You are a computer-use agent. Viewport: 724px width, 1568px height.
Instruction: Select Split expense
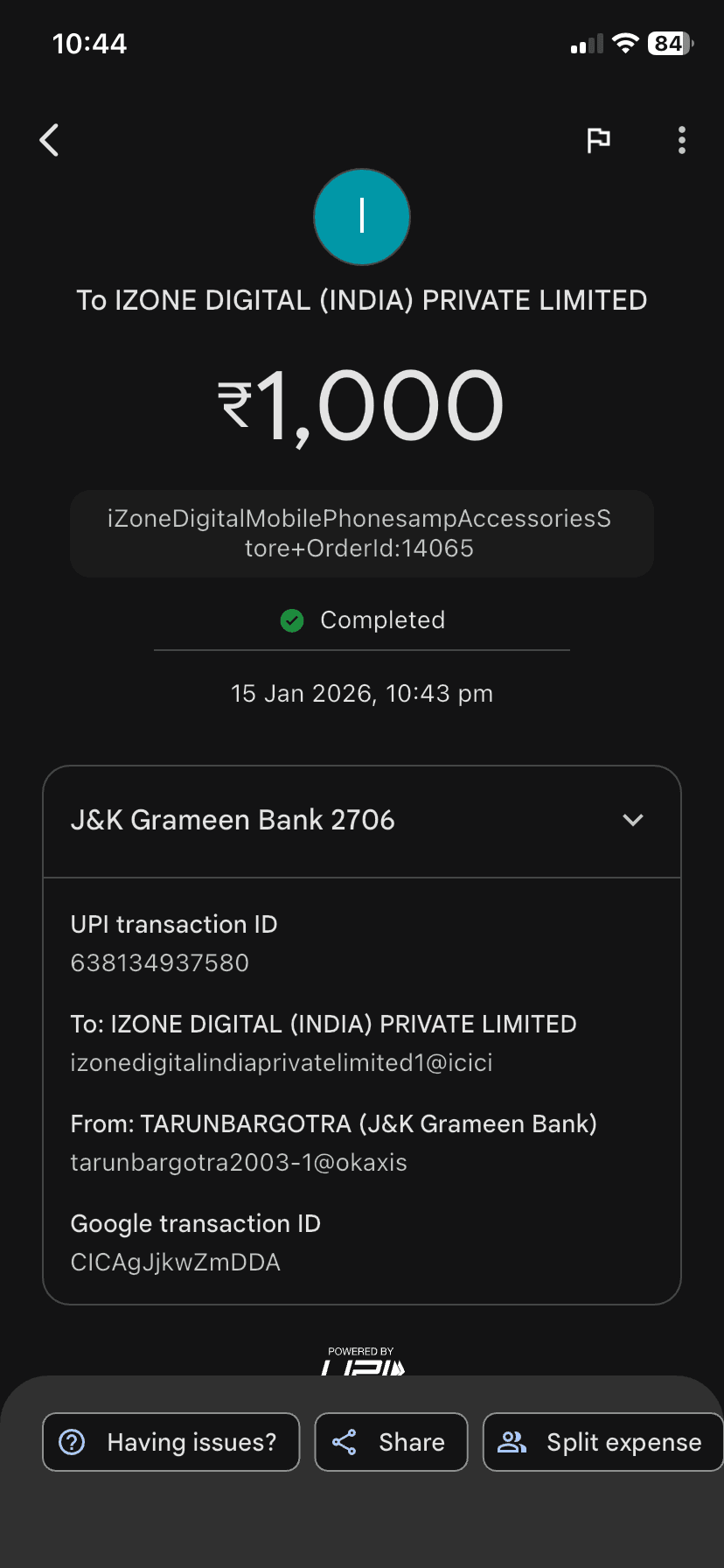(x=602, y=1442)
